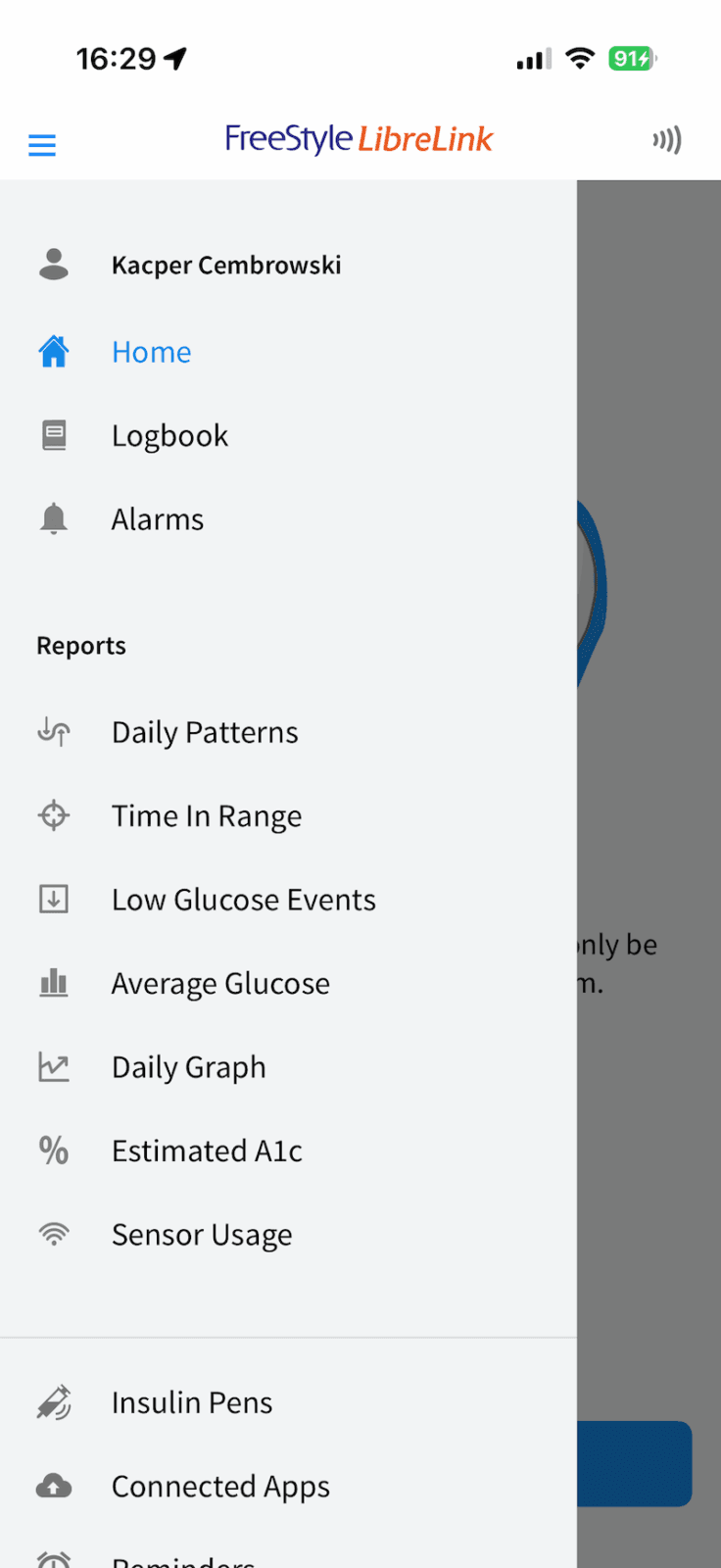View the Average Glucose report
Viewport: 721px width, 1568px height.
pyautogui.click(x=220, y=984)
